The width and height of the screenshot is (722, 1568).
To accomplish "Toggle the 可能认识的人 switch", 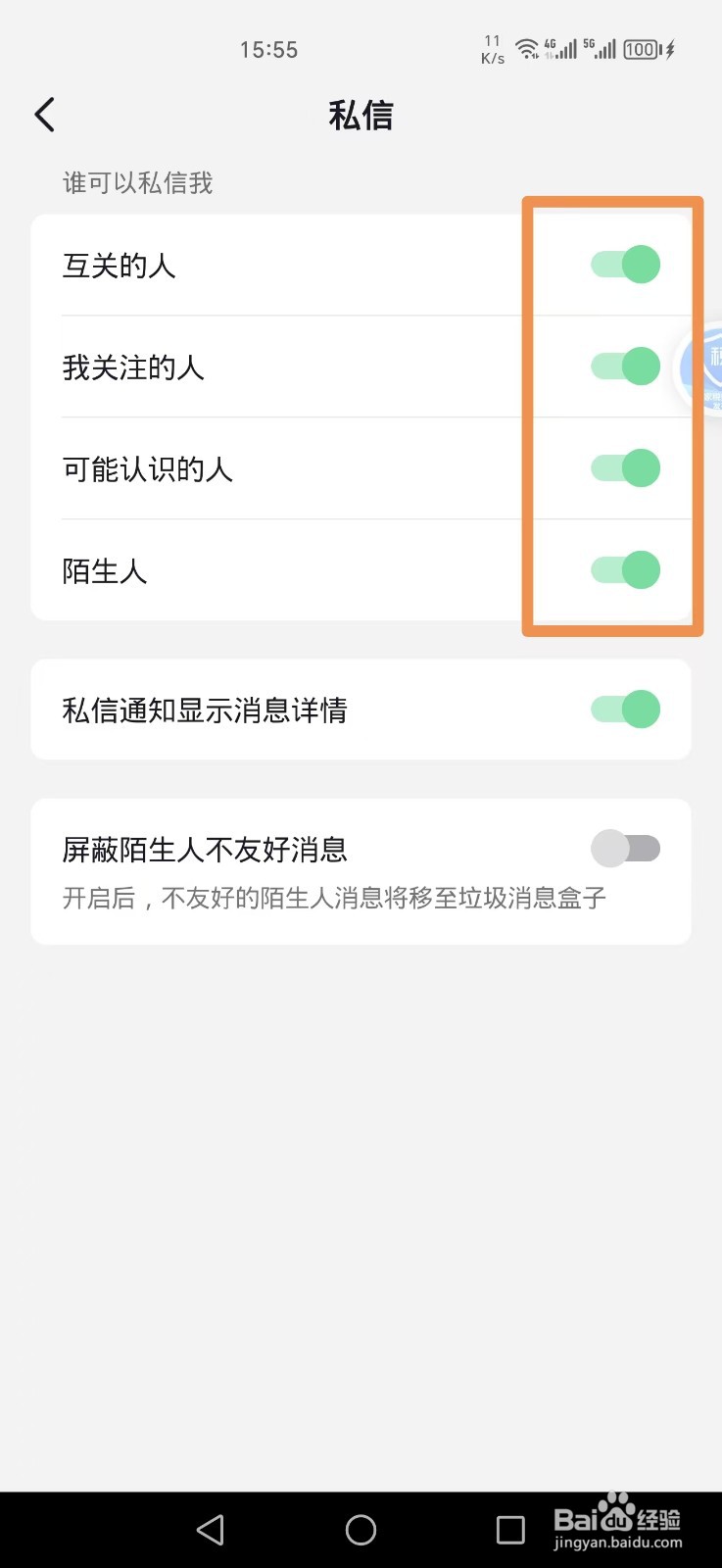I will click(x=625, y=467).
